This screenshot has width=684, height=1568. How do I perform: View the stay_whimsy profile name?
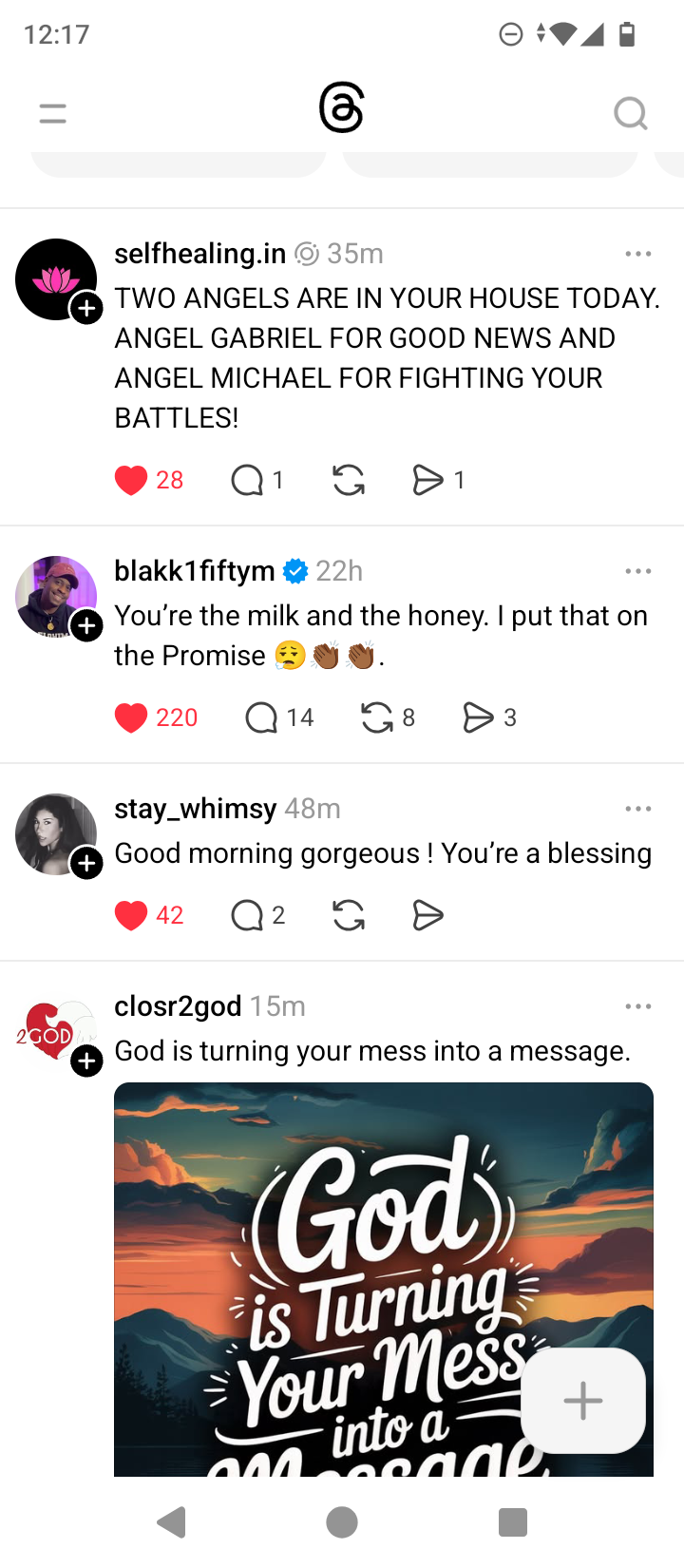195,809
